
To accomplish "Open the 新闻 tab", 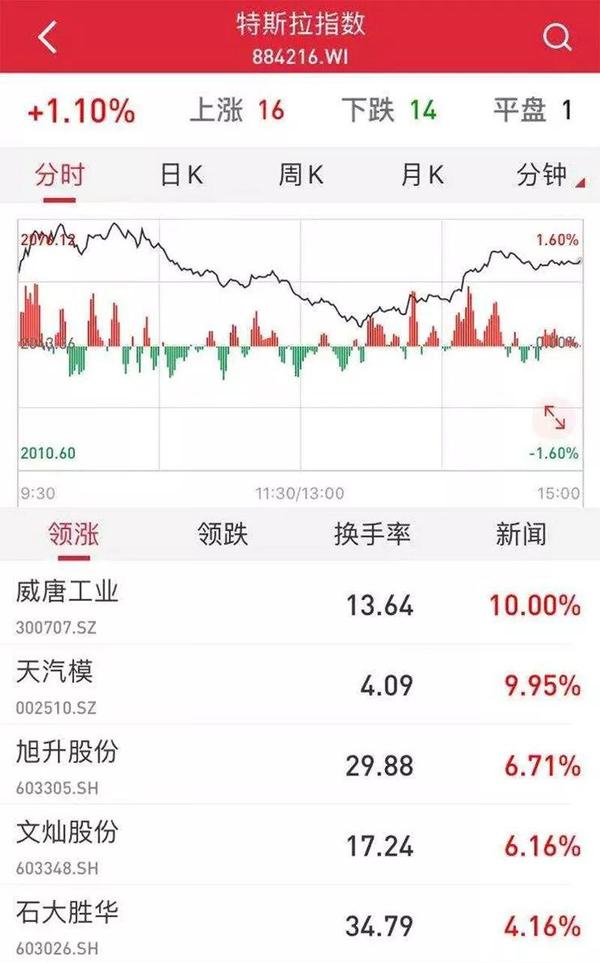I will coord(521,533).
